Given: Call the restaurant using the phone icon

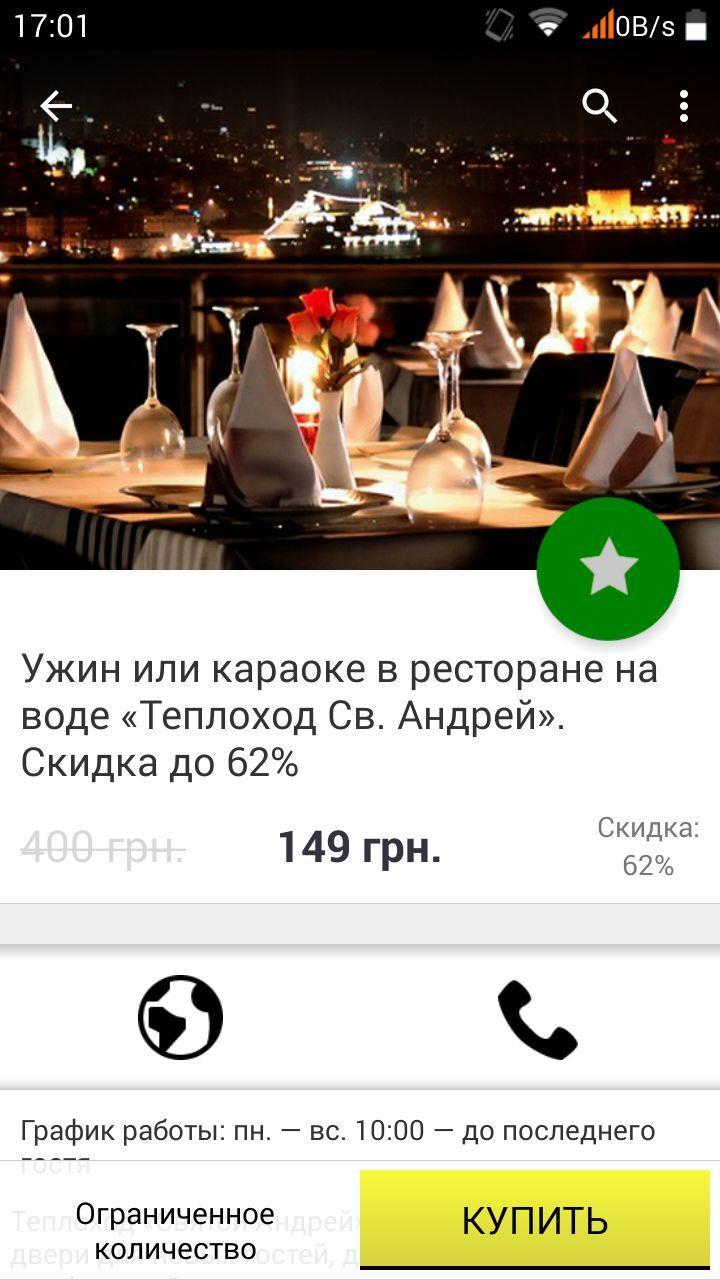Looking at the screenshot, I should [x=539, y=1018].
